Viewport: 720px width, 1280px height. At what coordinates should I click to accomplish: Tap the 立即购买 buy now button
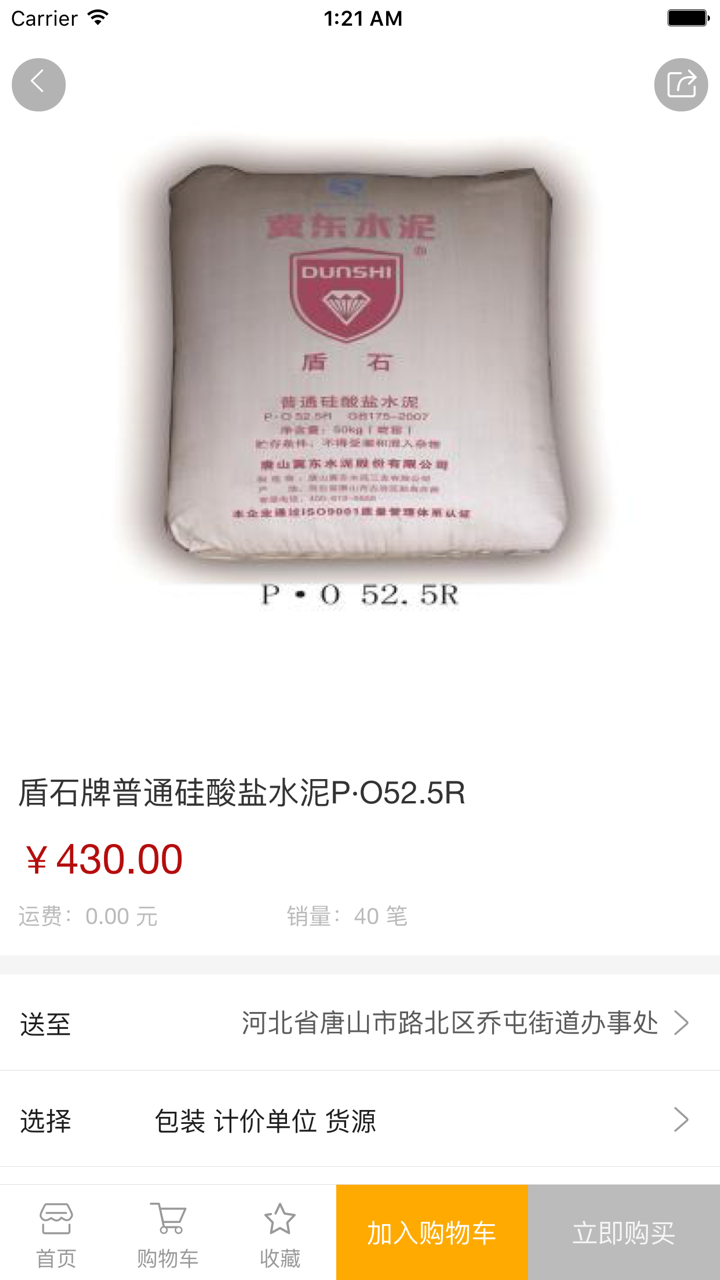(x=623, y=1232)
